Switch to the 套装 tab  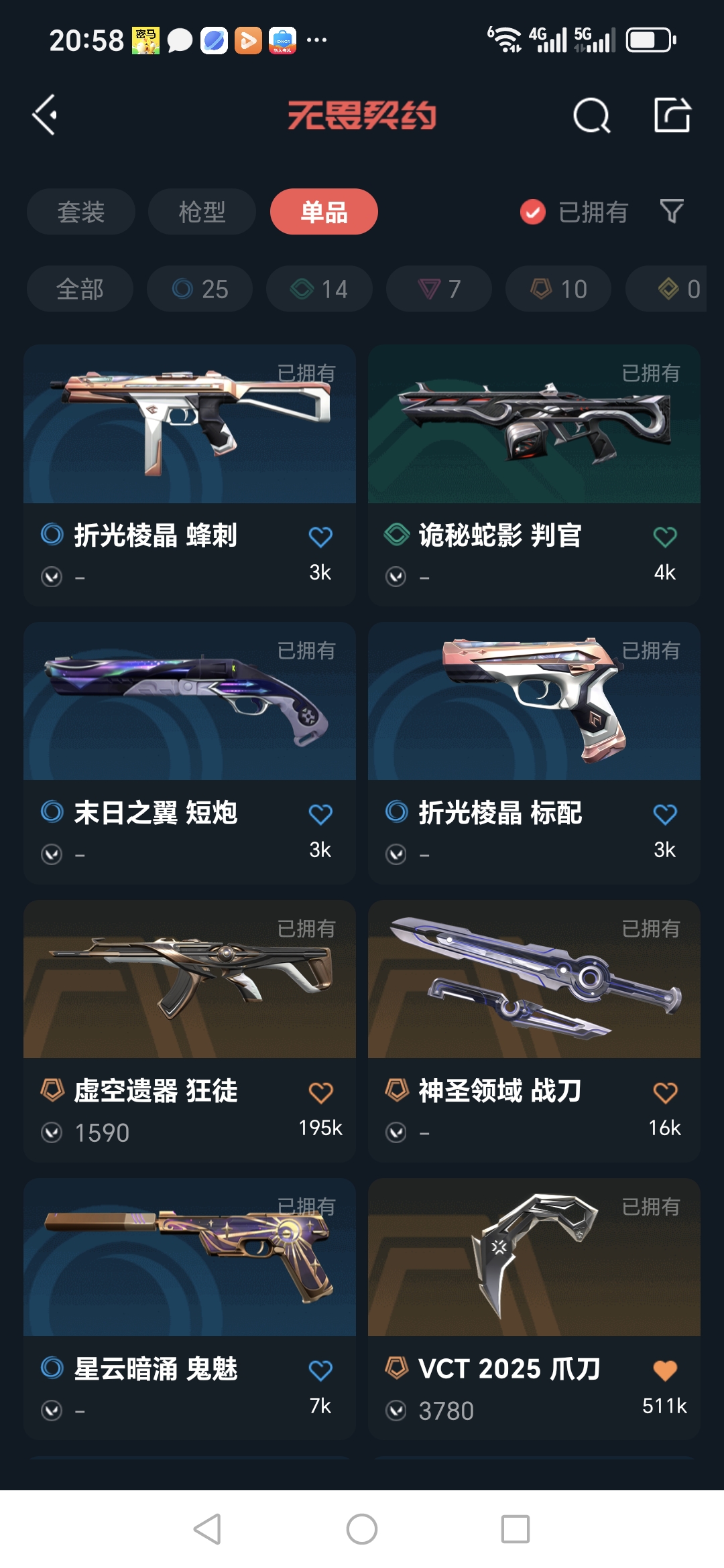[80, 212]
